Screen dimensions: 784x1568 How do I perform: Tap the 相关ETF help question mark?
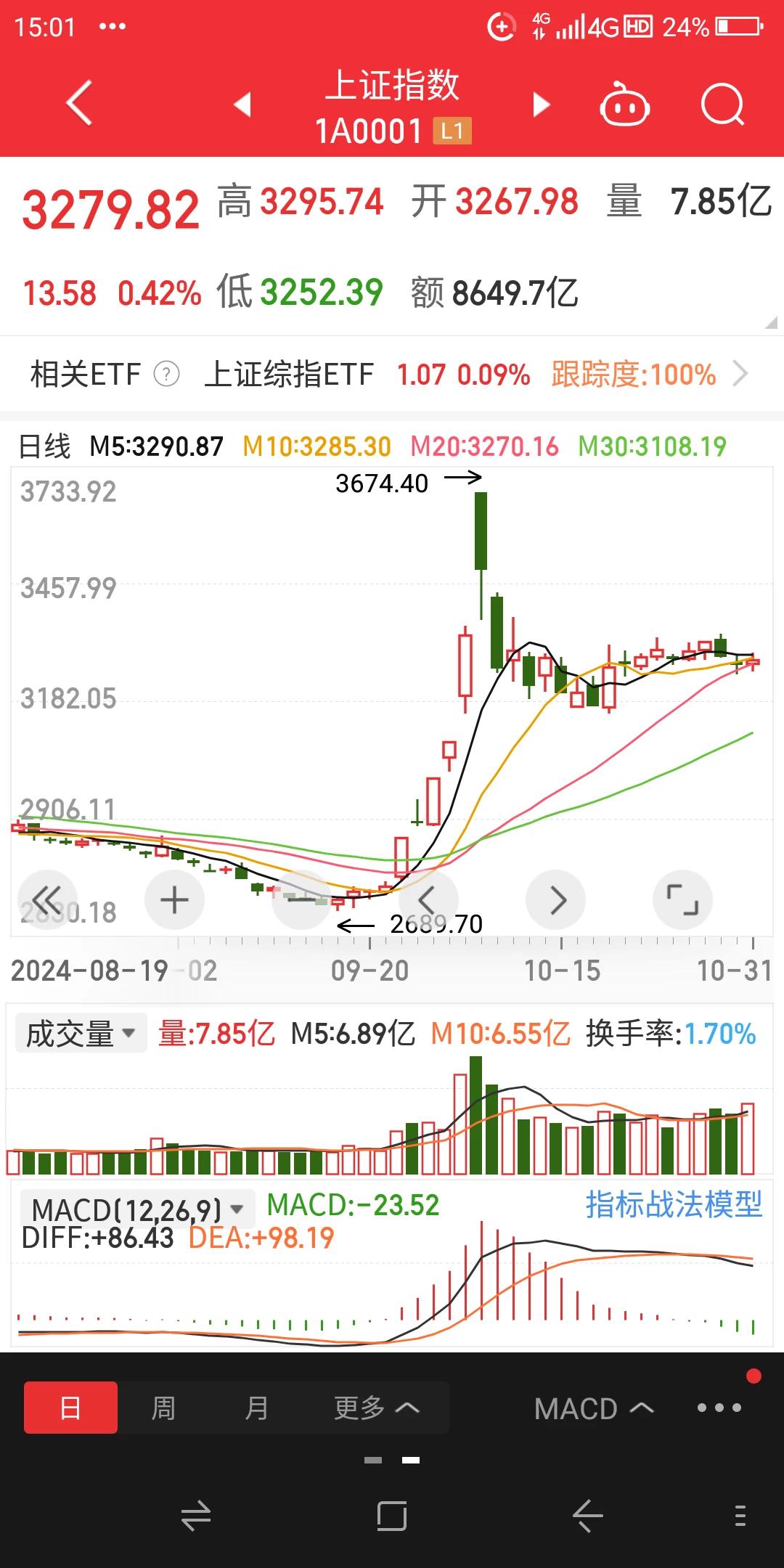pyautogui.click(x=167, y=375)
